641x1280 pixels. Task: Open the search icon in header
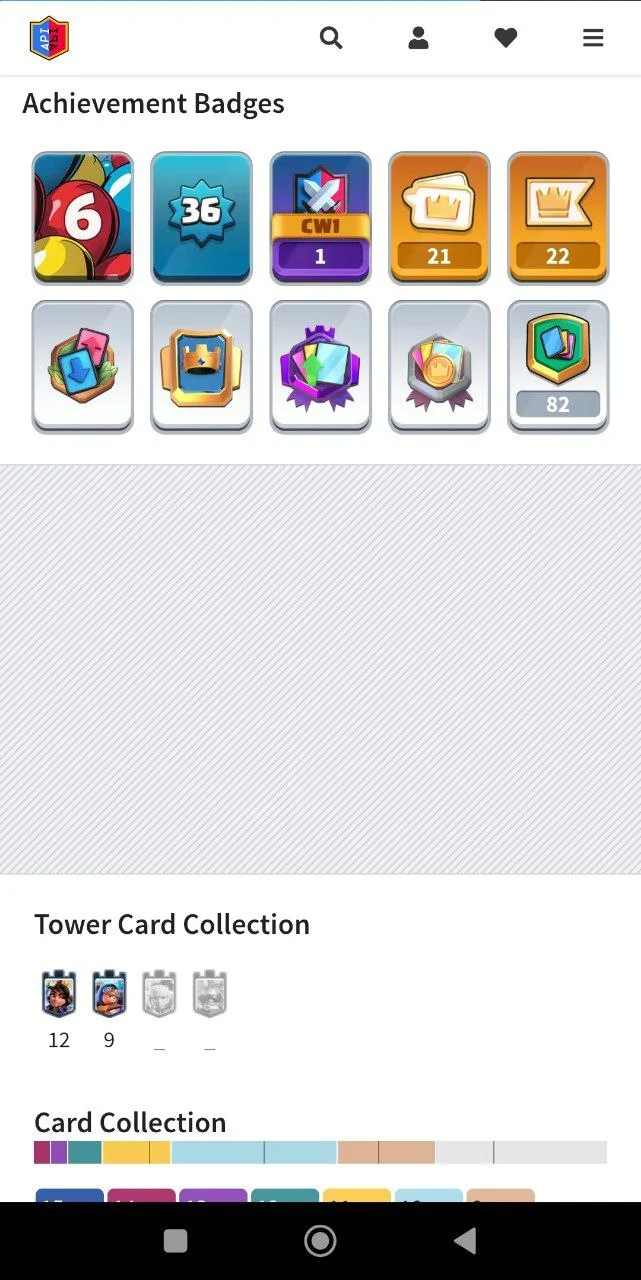(331, 38)
